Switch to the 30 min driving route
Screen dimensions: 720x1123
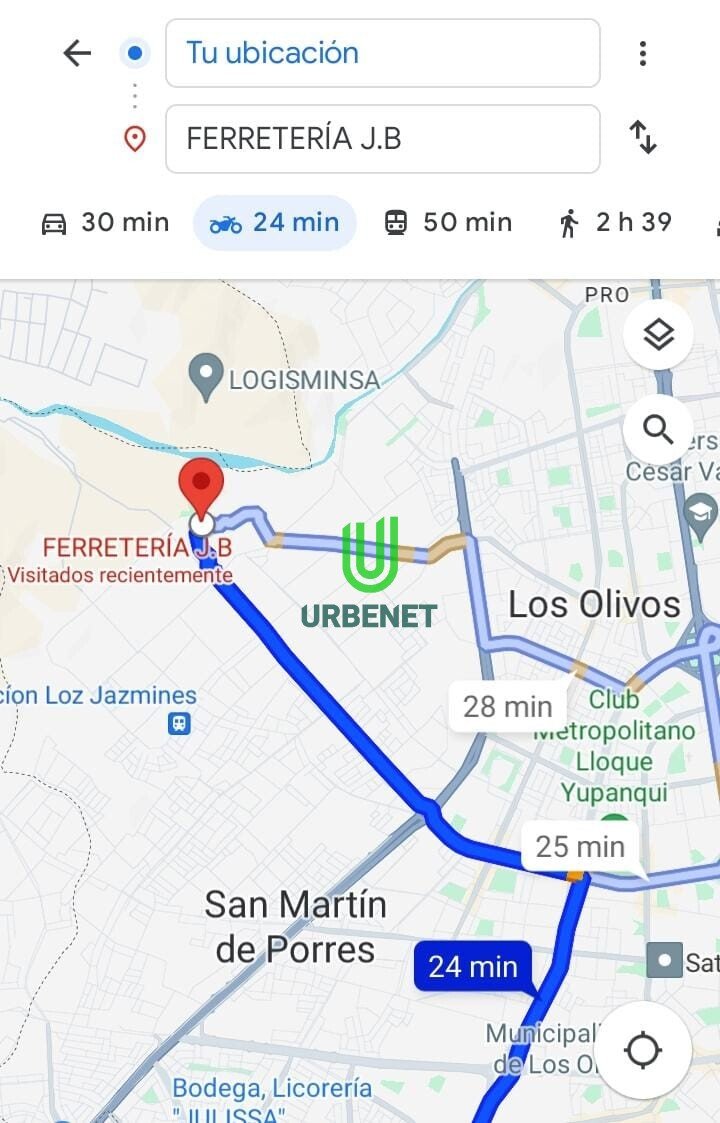(x=103, y=222)
